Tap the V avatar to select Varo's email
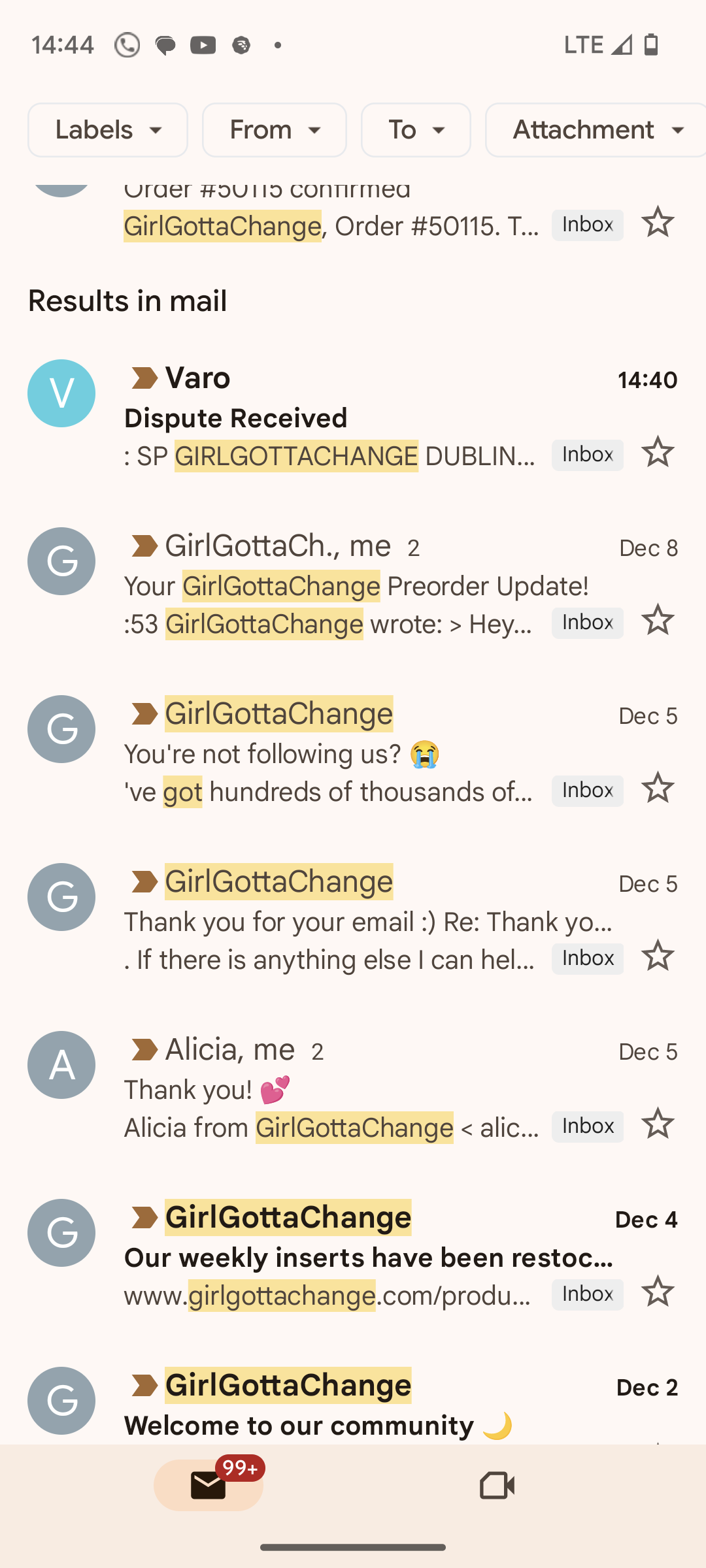Image resolution: width=706 pixels, height=1568 pixels. pyautogui.click(x=61, y=393)
